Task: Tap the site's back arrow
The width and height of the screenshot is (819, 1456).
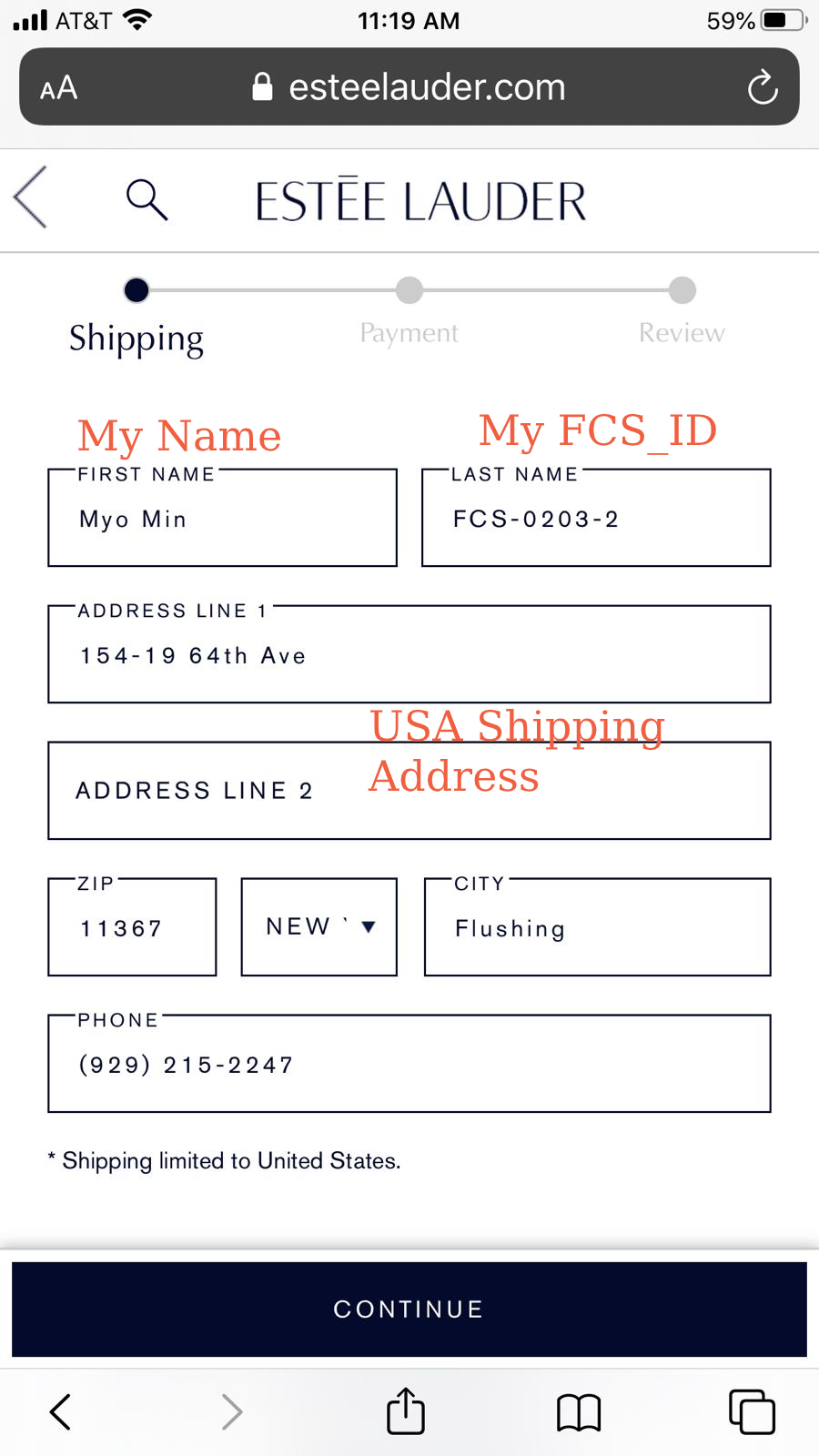Action: pyautogui.click(x=31, y=197)
